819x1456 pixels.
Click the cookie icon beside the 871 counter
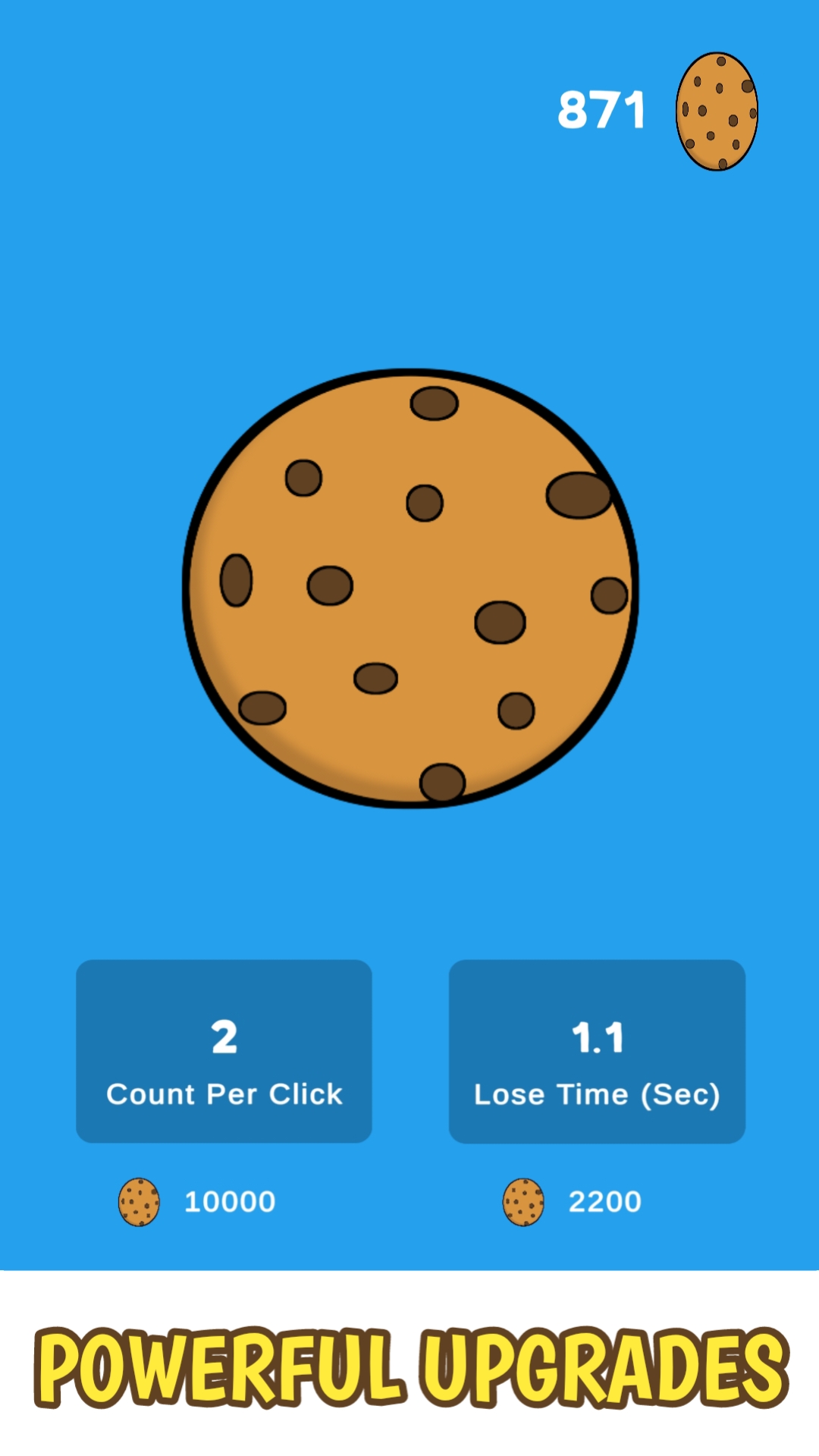pyautogui.click(x=716, y=112)
